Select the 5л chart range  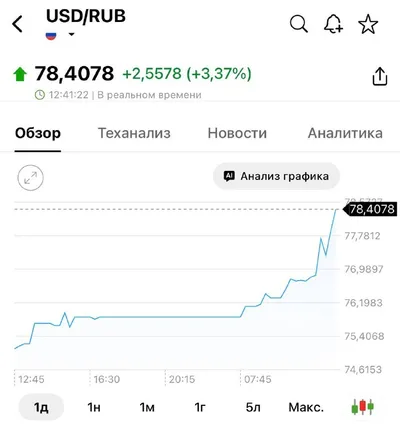[x=253, y=407]
